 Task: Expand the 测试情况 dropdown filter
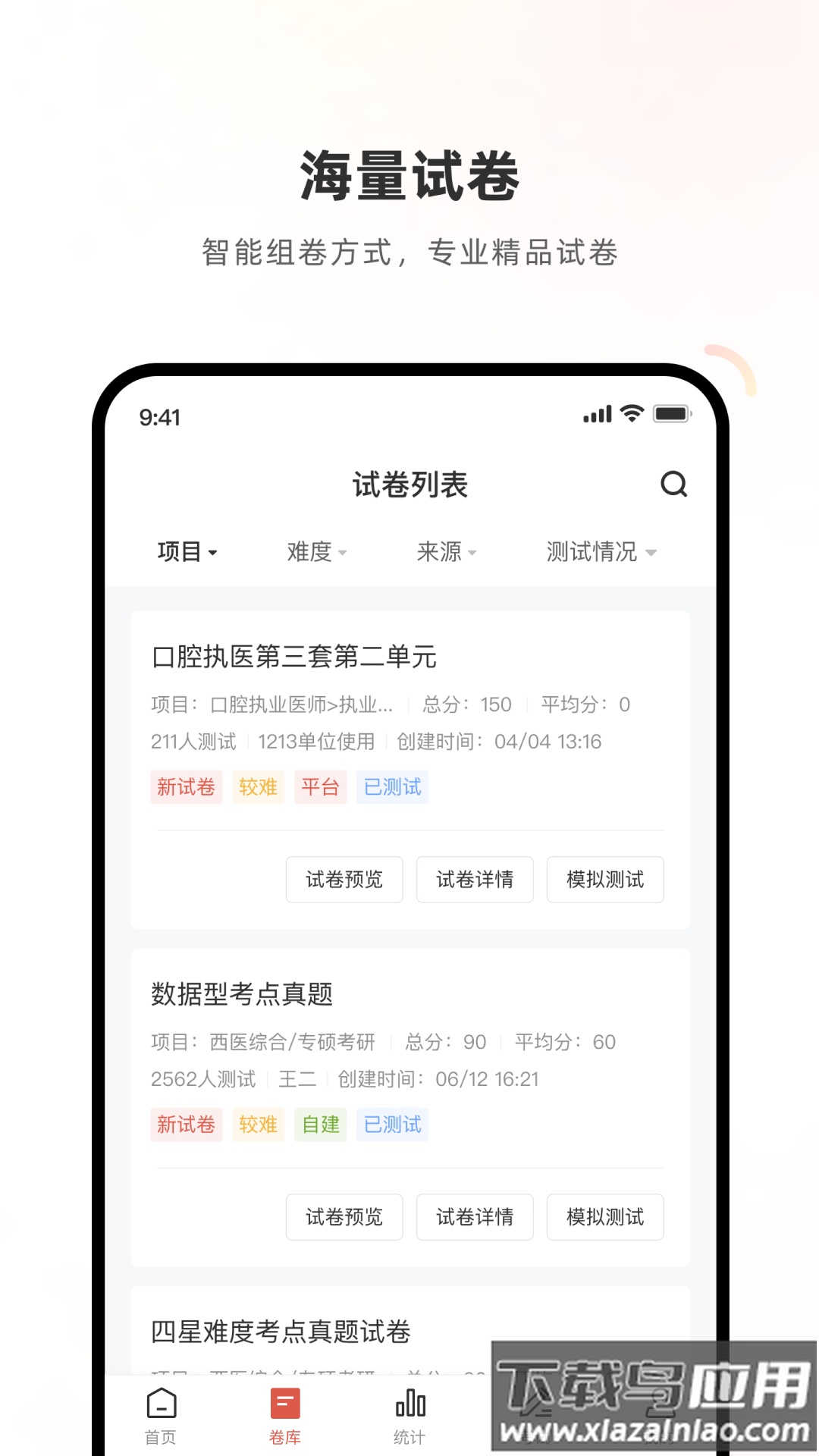coord(601,552)
